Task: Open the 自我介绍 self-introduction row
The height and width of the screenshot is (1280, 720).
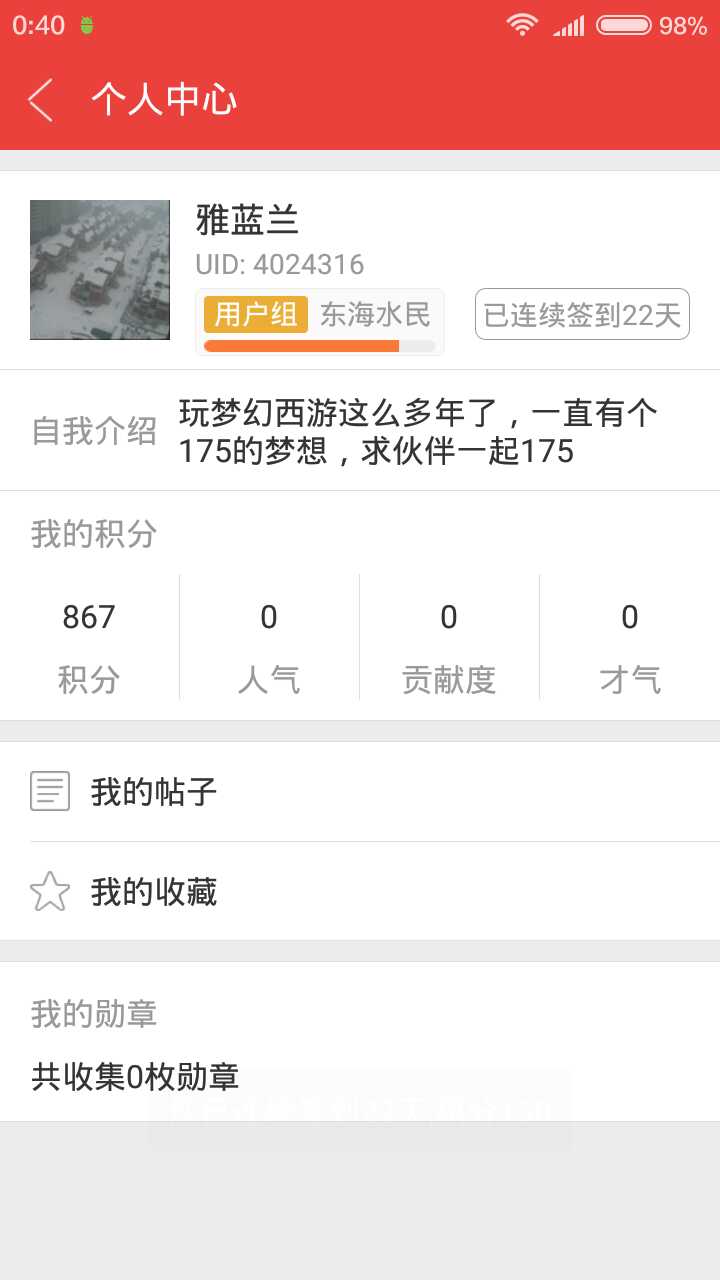Action: 360,431
